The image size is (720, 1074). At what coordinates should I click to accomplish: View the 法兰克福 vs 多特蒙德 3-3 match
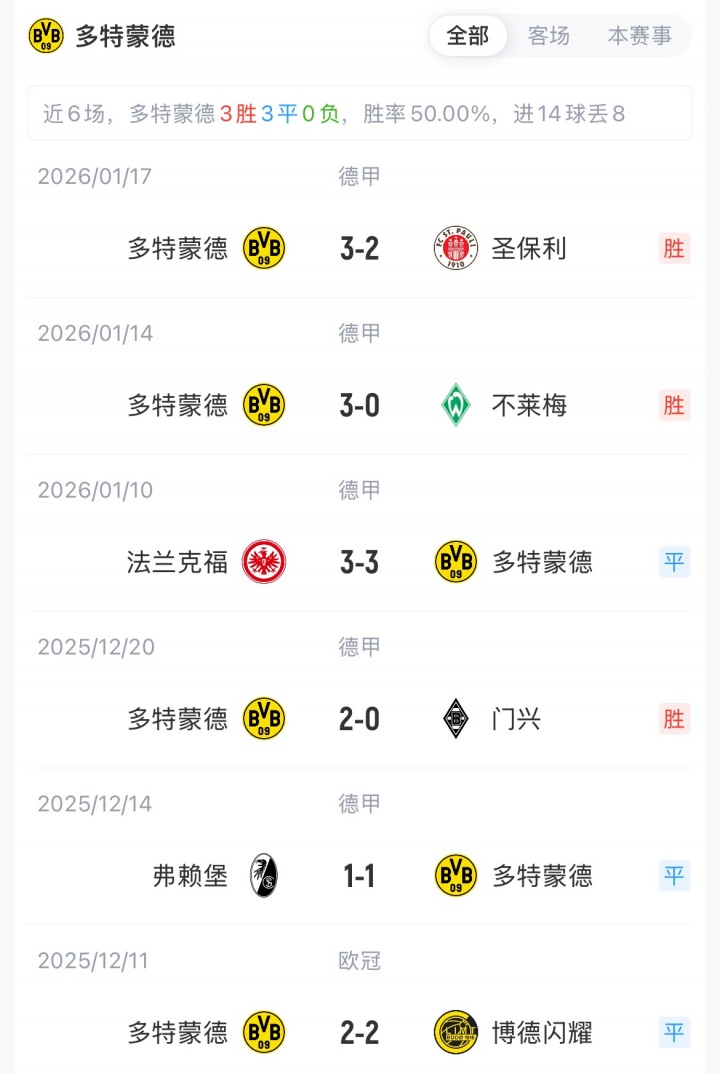(360, 562)
